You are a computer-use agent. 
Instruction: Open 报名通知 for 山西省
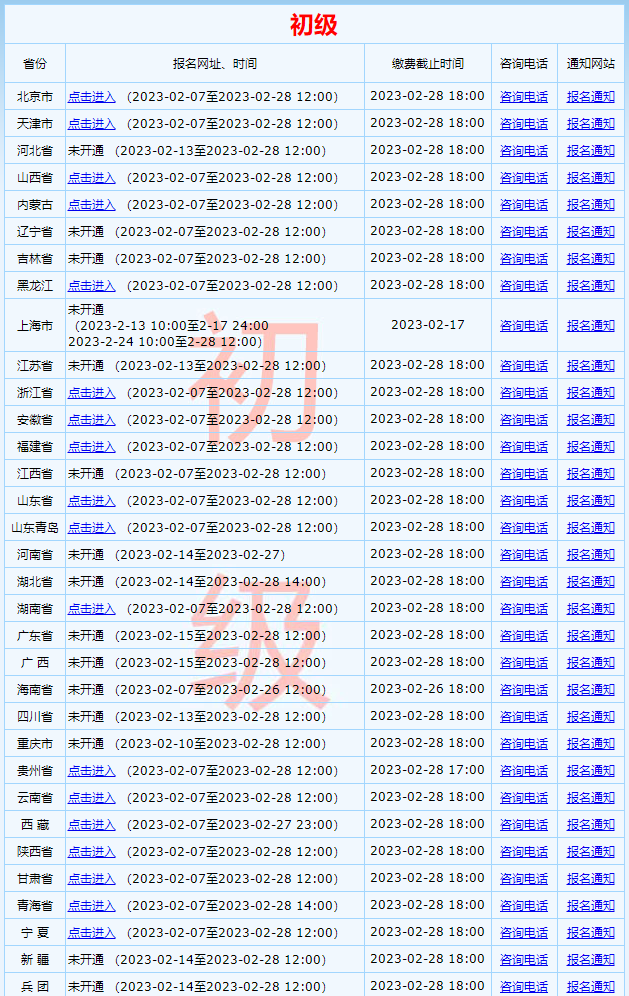click(591, 178)
